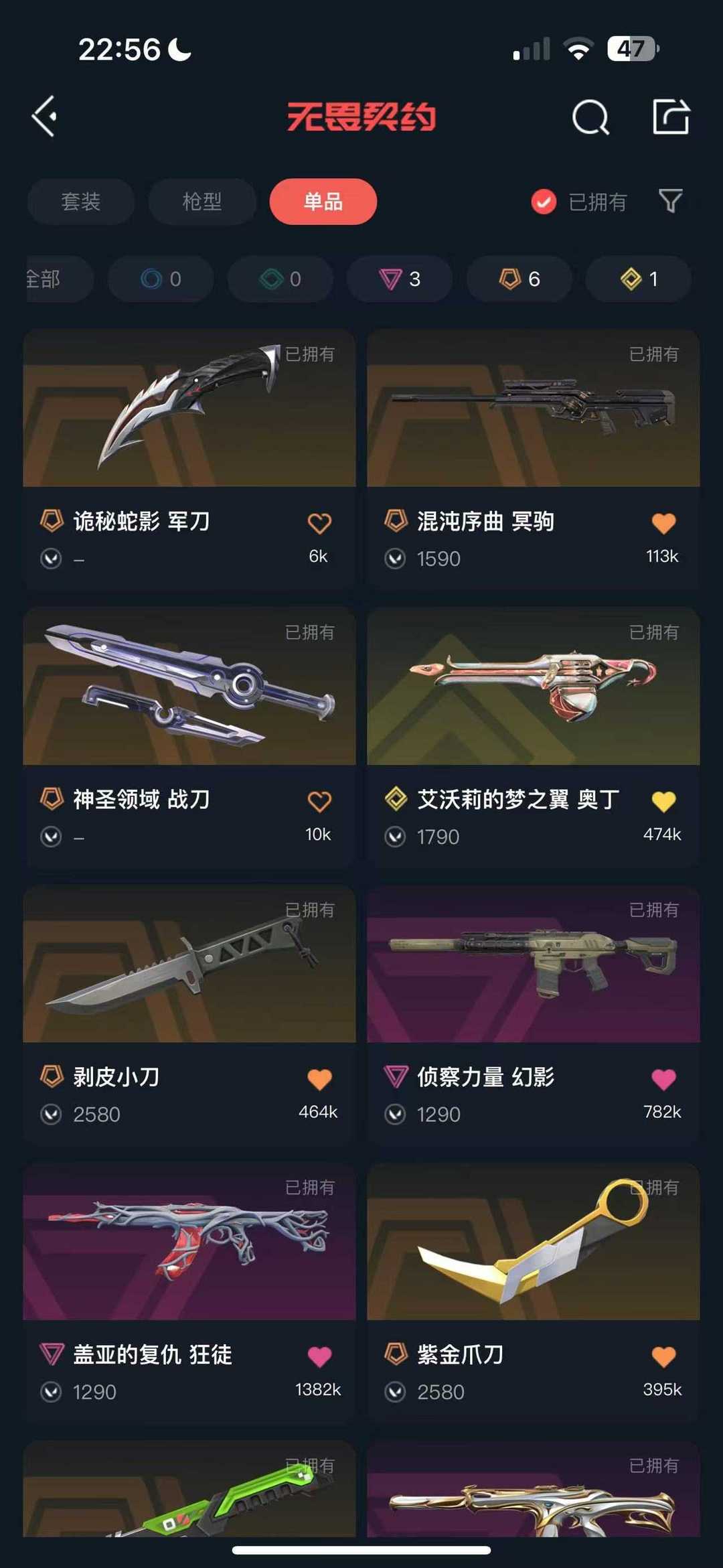Open the search icon

pos(590,117)
